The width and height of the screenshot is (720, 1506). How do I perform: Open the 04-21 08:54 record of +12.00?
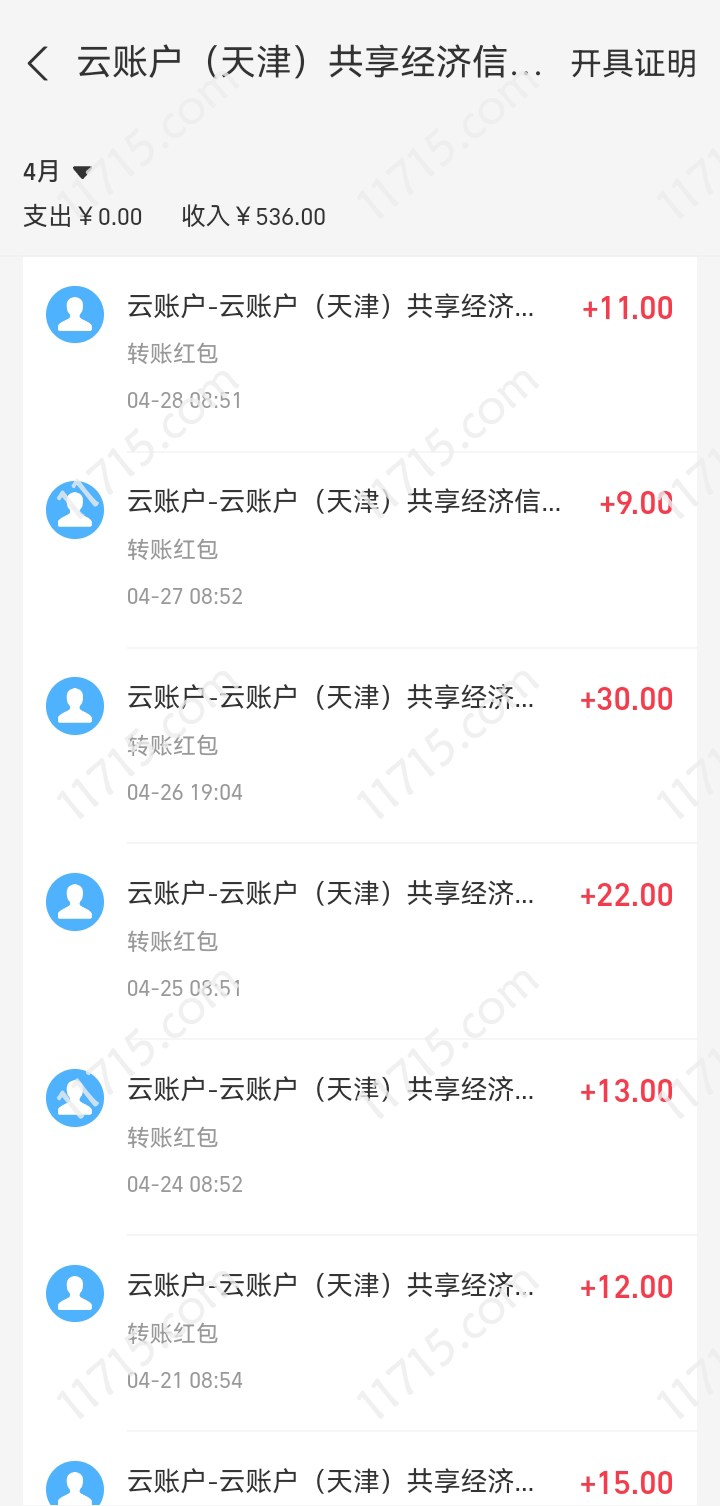(x=360, y=1332)
